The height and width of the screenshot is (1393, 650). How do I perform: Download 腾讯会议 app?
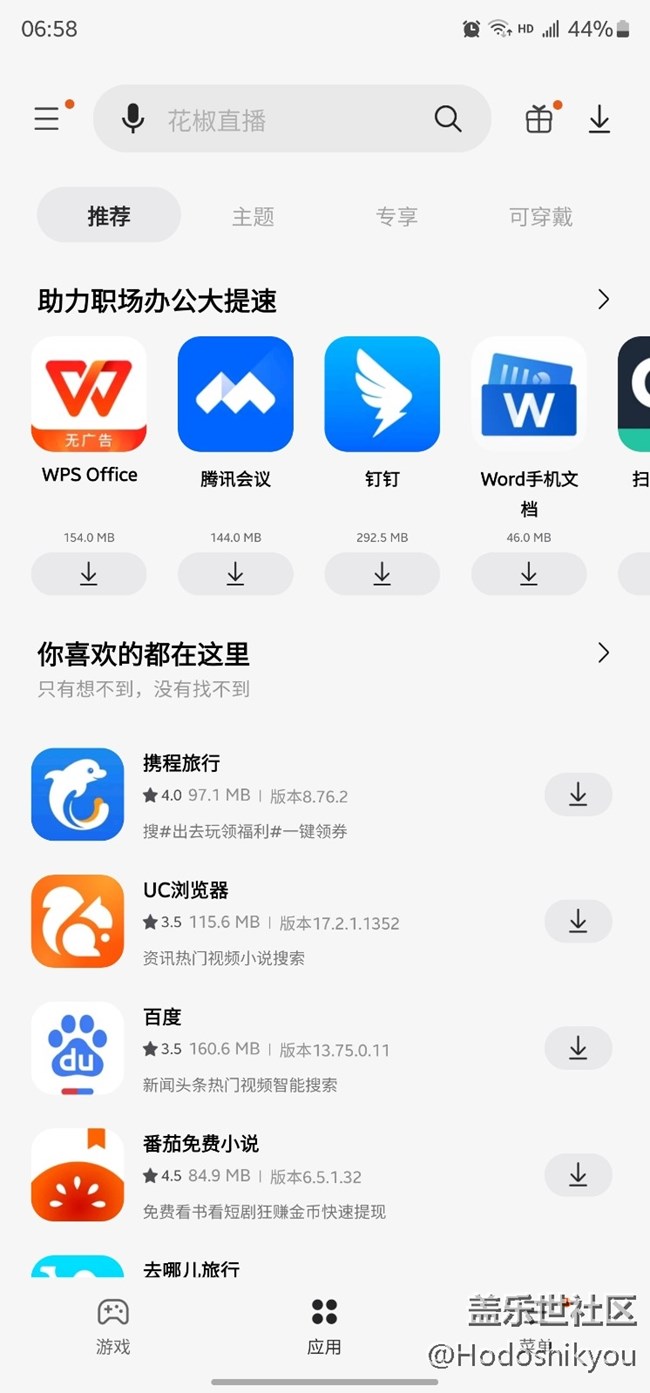pos(235,574)
